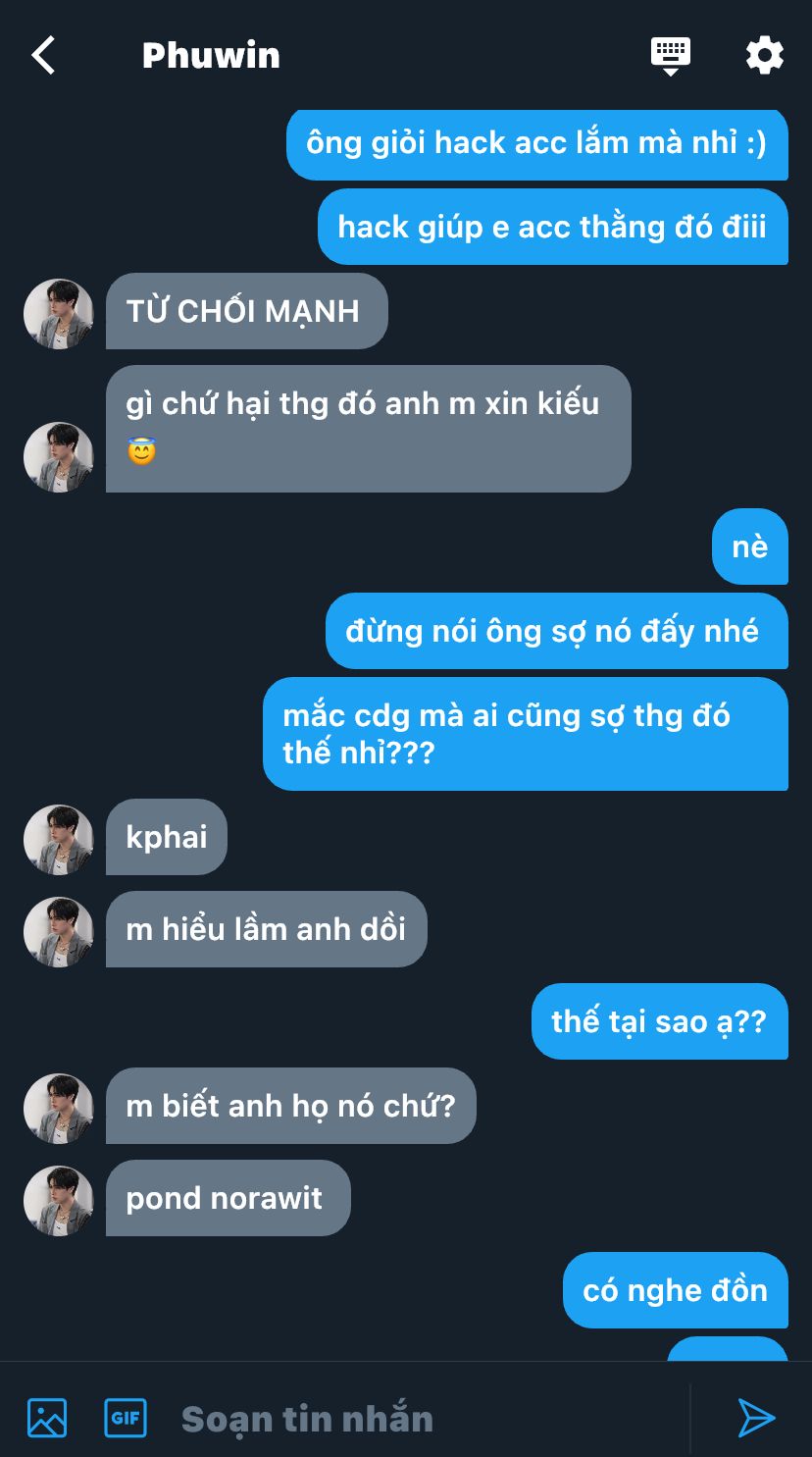
Task: Send the message with the arrow icon
Action: coord(756,1418)
